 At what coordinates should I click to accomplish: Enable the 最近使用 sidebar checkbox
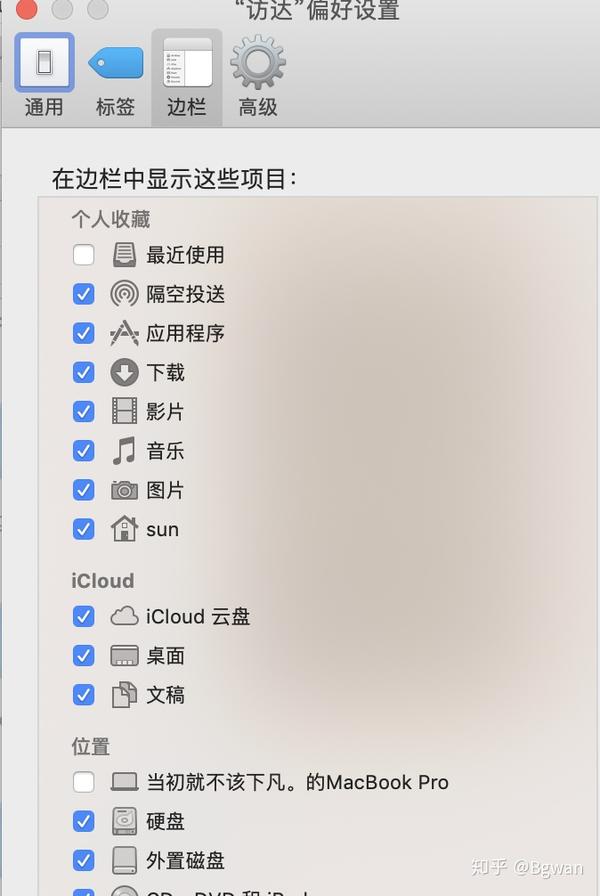84,255
